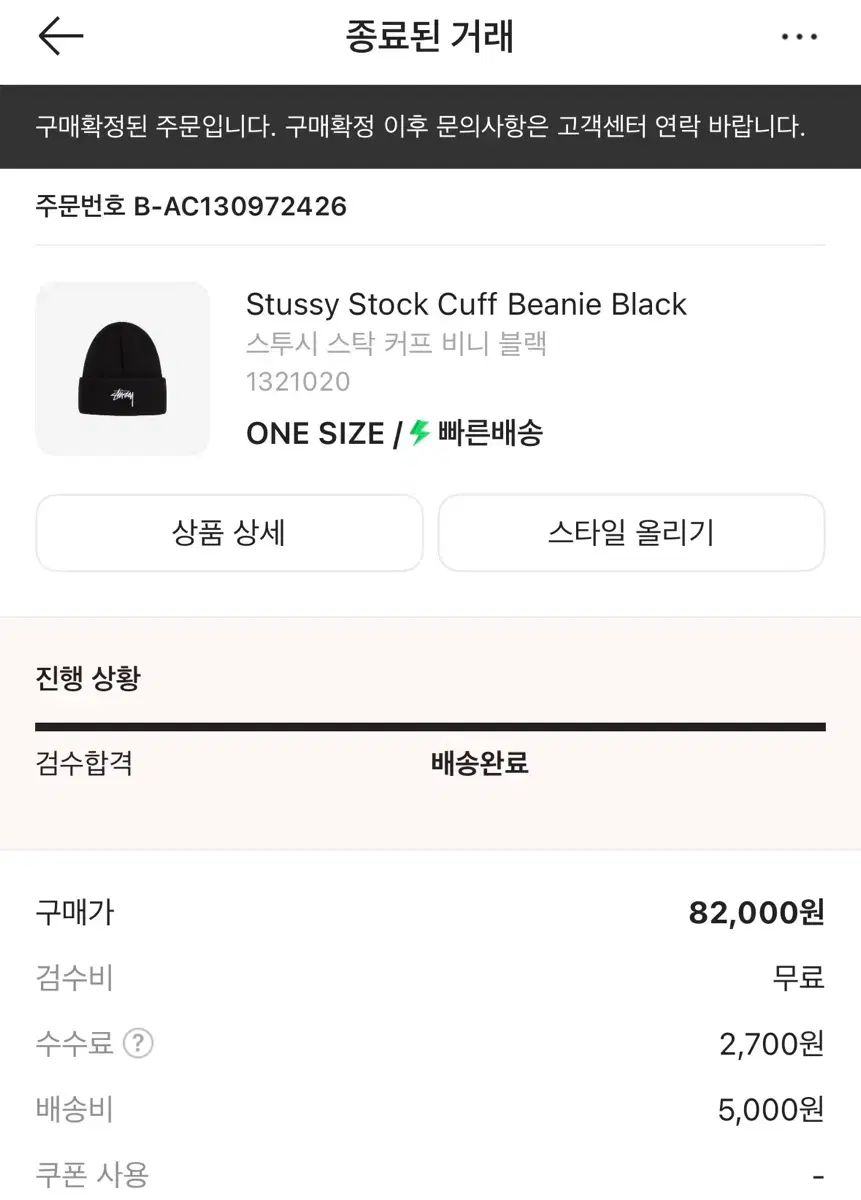Open the 수수료 help question mark icon
Viewport: 861px width, 1200px height.
[x=139, y=1044]
